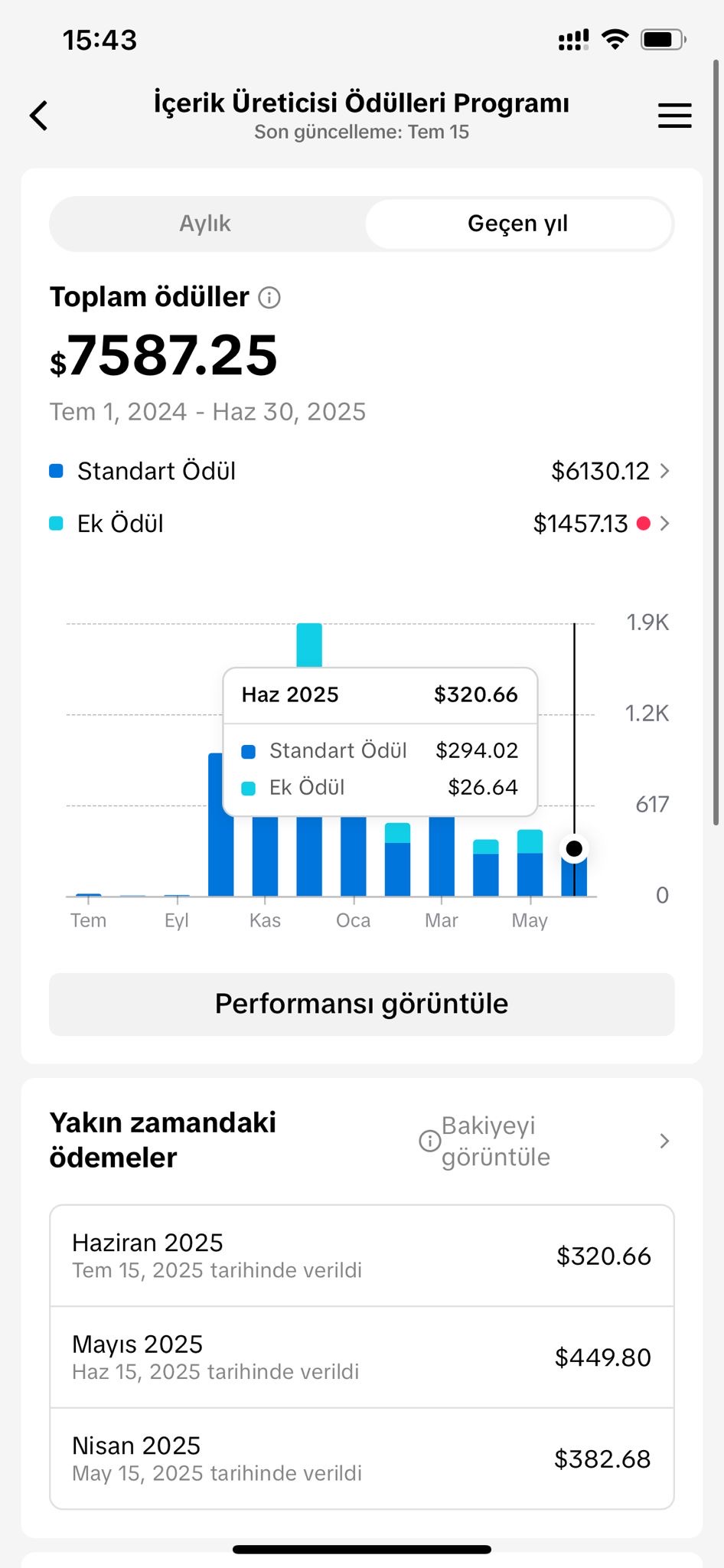724x1568 pixels.
Task: Open the Mayıs 2025 payment row
Action: [x=362, y=1357]
